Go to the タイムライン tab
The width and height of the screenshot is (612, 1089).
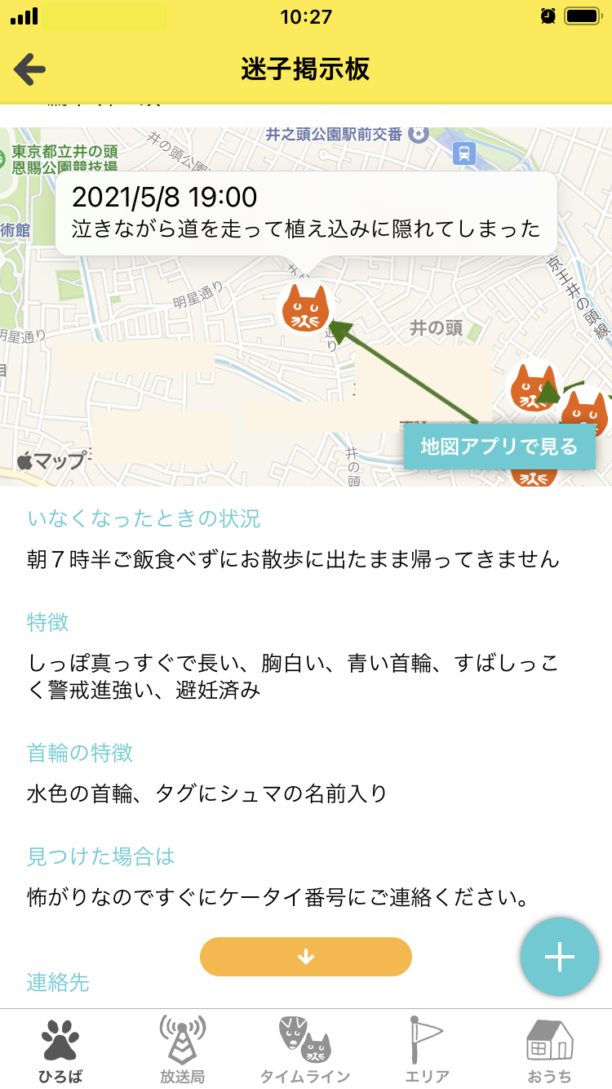[305, 1049]
